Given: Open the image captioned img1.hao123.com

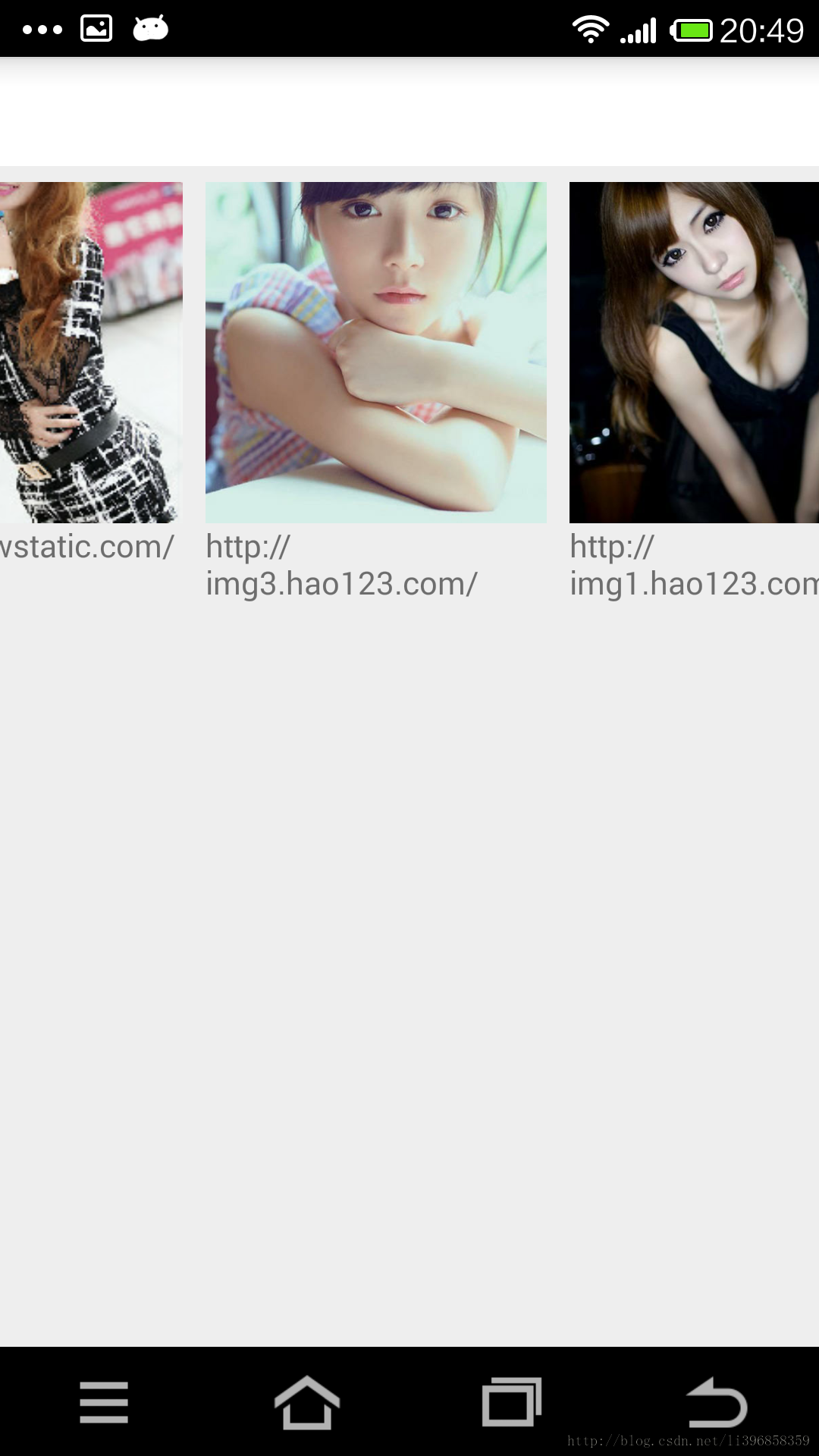Looking at the screenshot, I should tap(694, 352).
